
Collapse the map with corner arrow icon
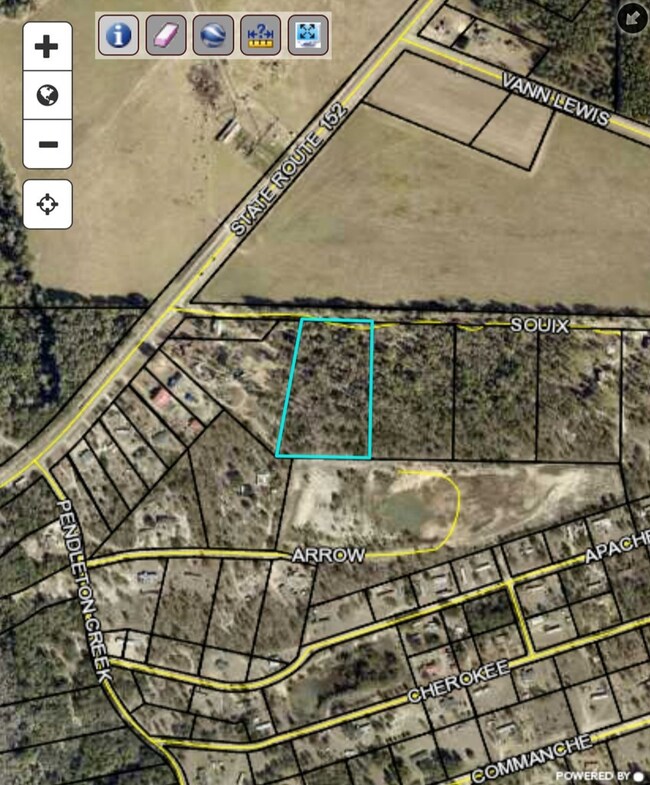point(632,17)
